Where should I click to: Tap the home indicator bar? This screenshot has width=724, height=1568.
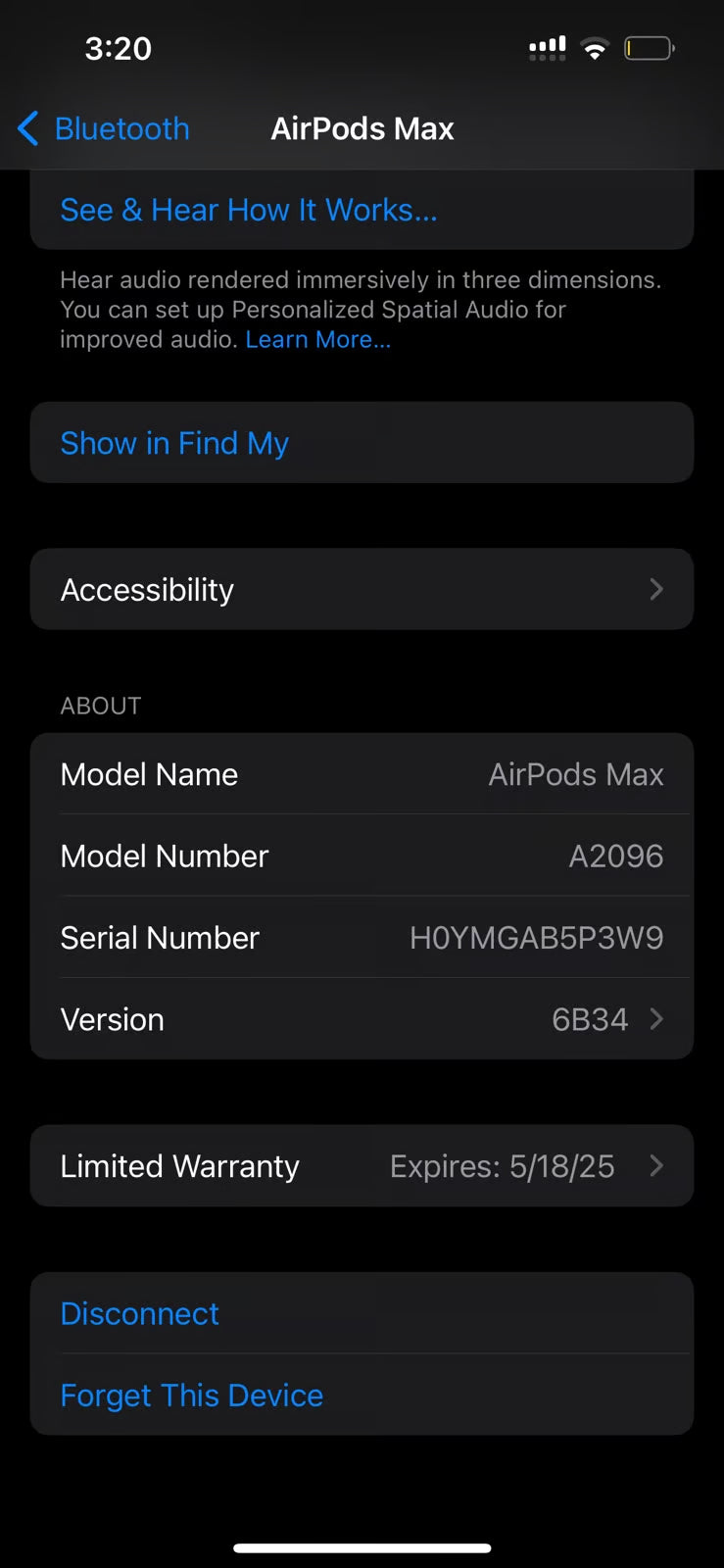click(362, 1548)
